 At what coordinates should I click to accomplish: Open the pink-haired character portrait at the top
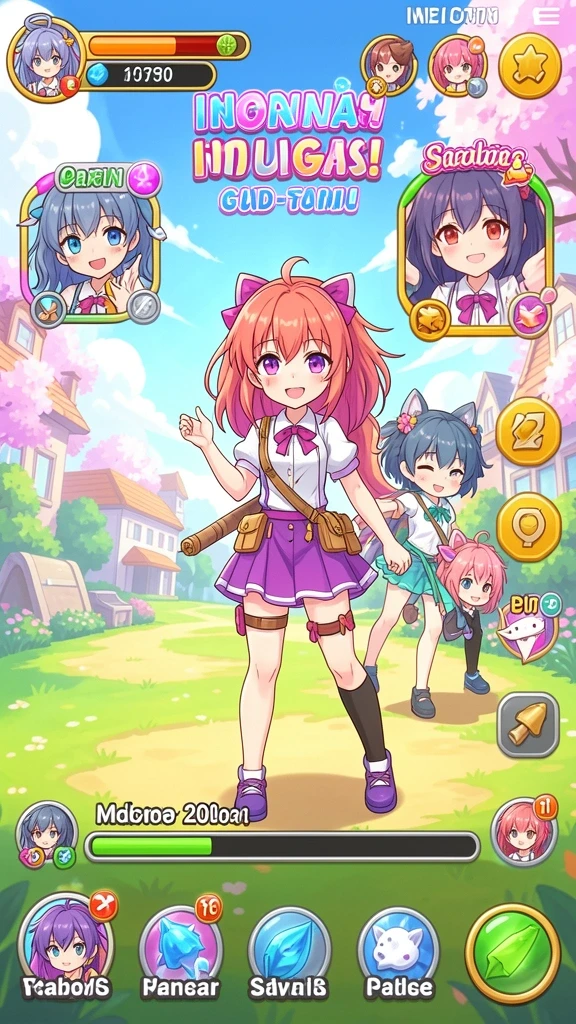[x=458, y=66]
